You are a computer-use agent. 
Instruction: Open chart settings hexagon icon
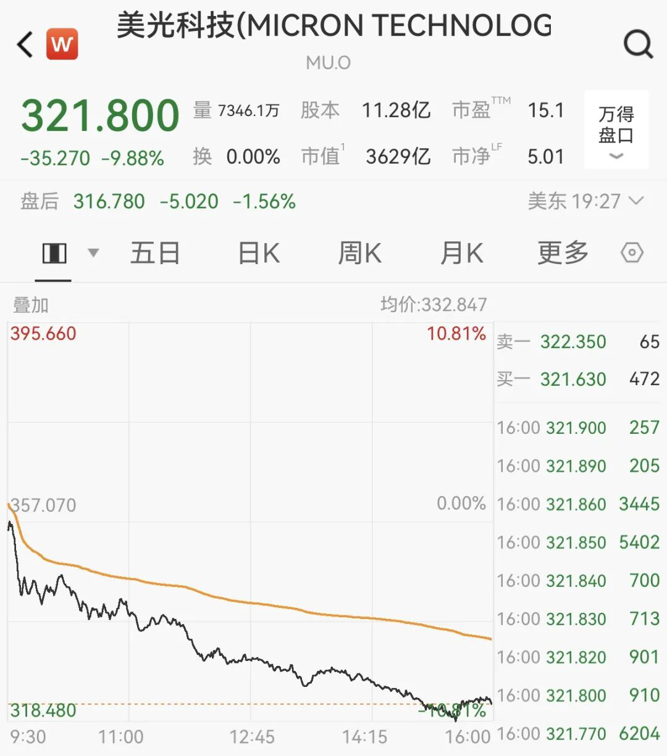(x=632, y=253)
